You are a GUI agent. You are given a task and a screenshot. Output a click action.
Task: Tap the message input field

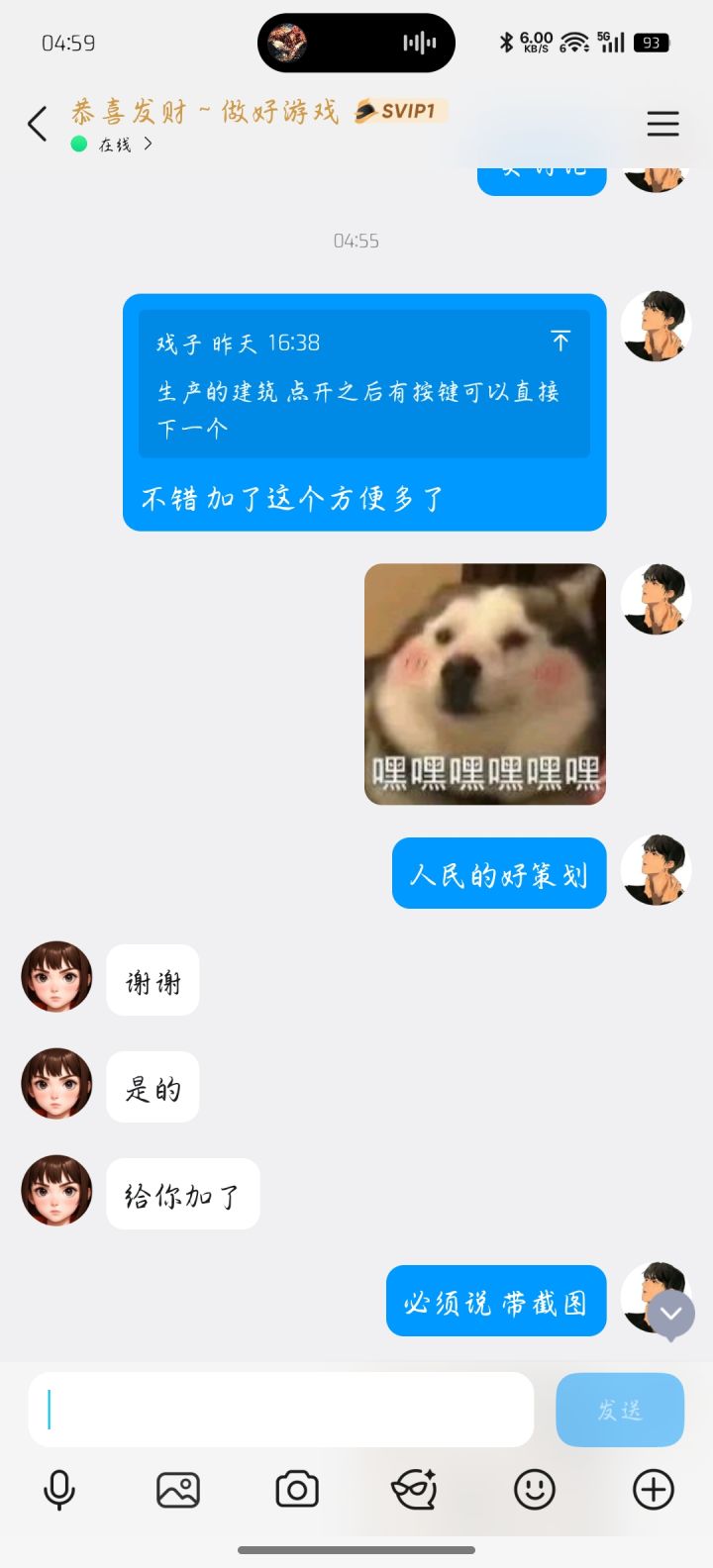[280, 1409]
